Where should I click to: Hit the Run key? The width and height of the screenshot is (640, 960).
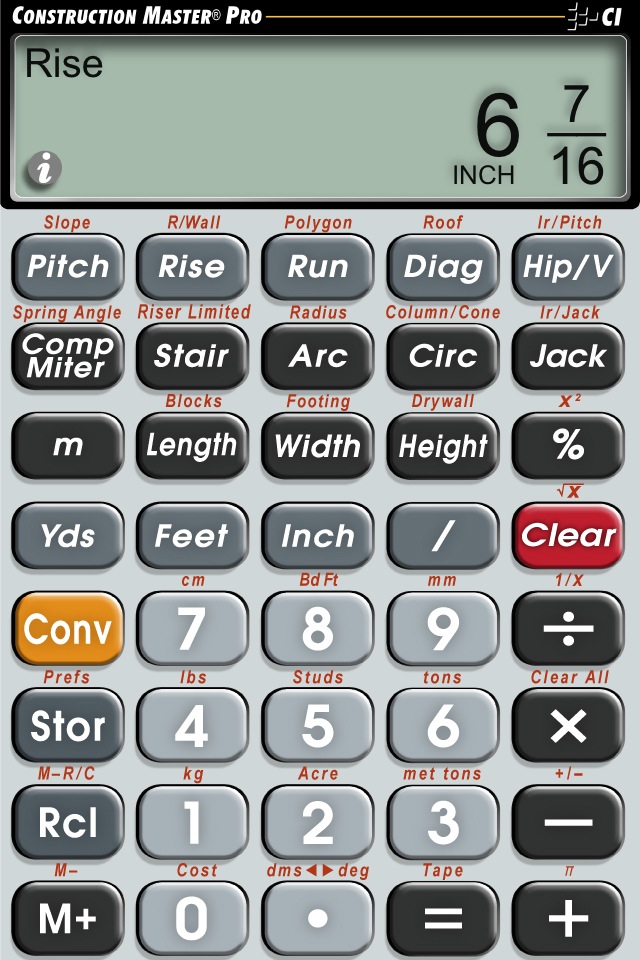[x=318, y=267]
